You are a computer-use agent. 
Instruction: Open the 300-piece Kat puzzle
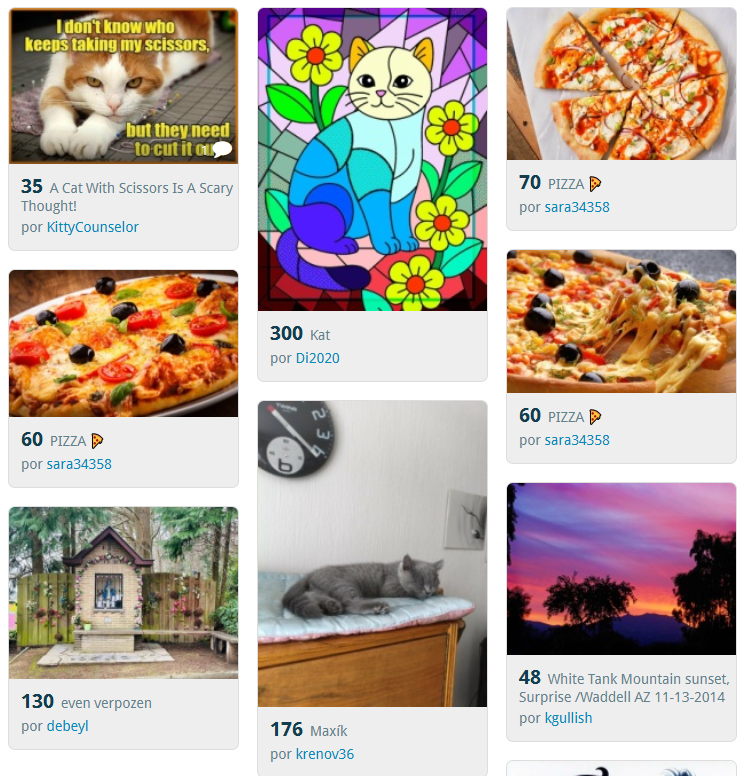coord(372,160)
